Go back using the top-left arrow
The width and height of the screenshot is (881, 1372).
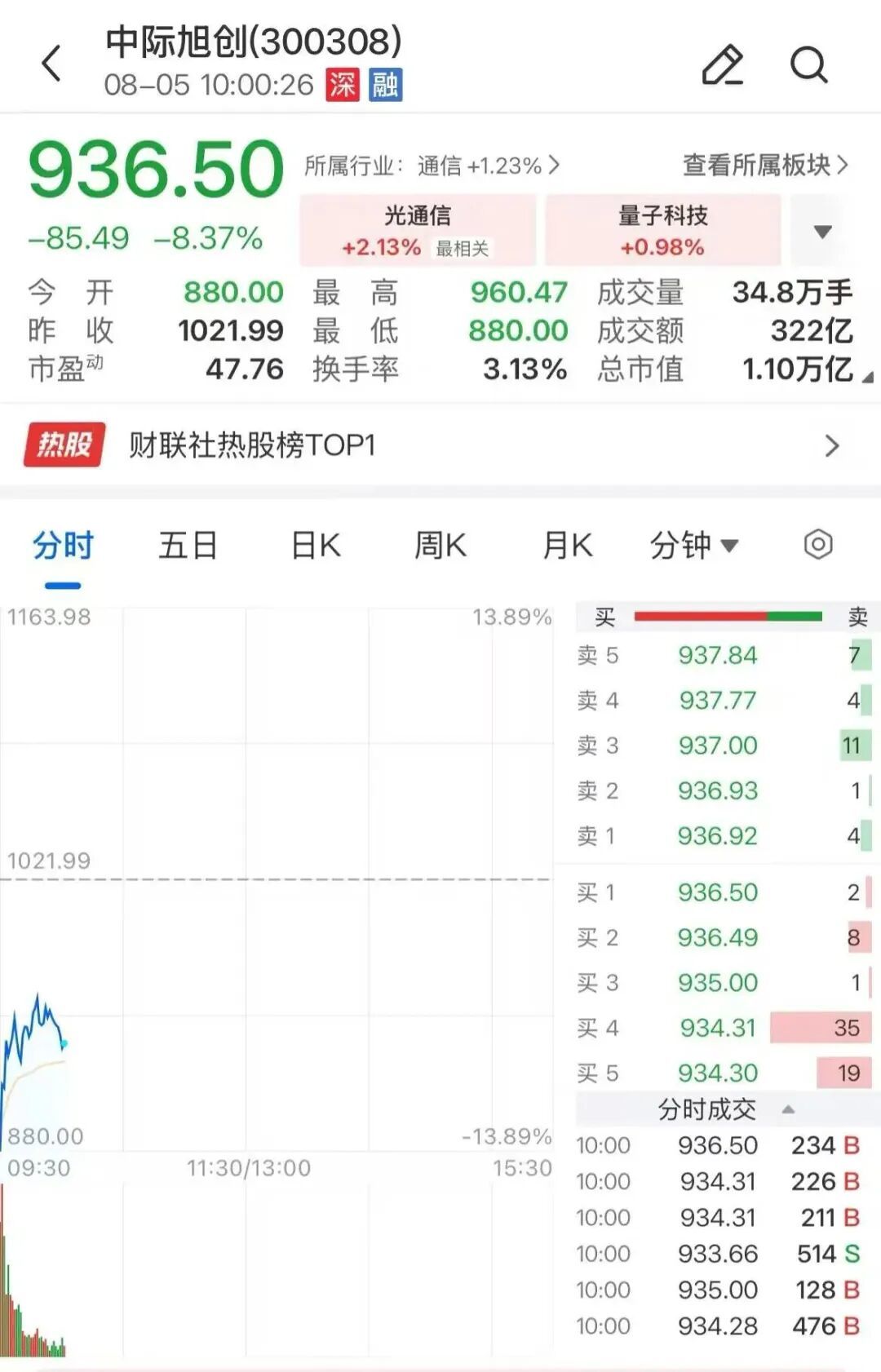pos(51,64)
